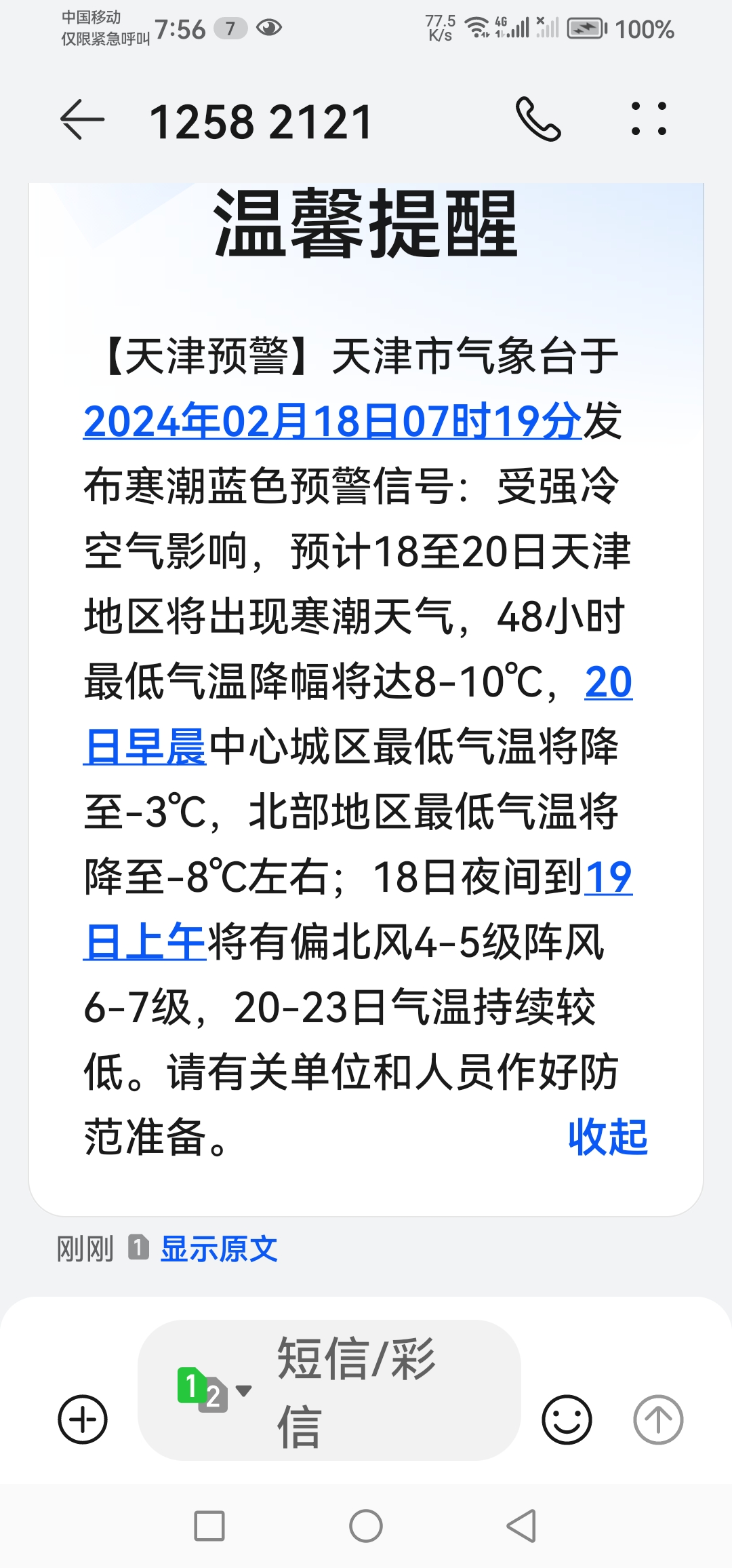Go to the system home screen
732x1568 pixels.
366,1527
